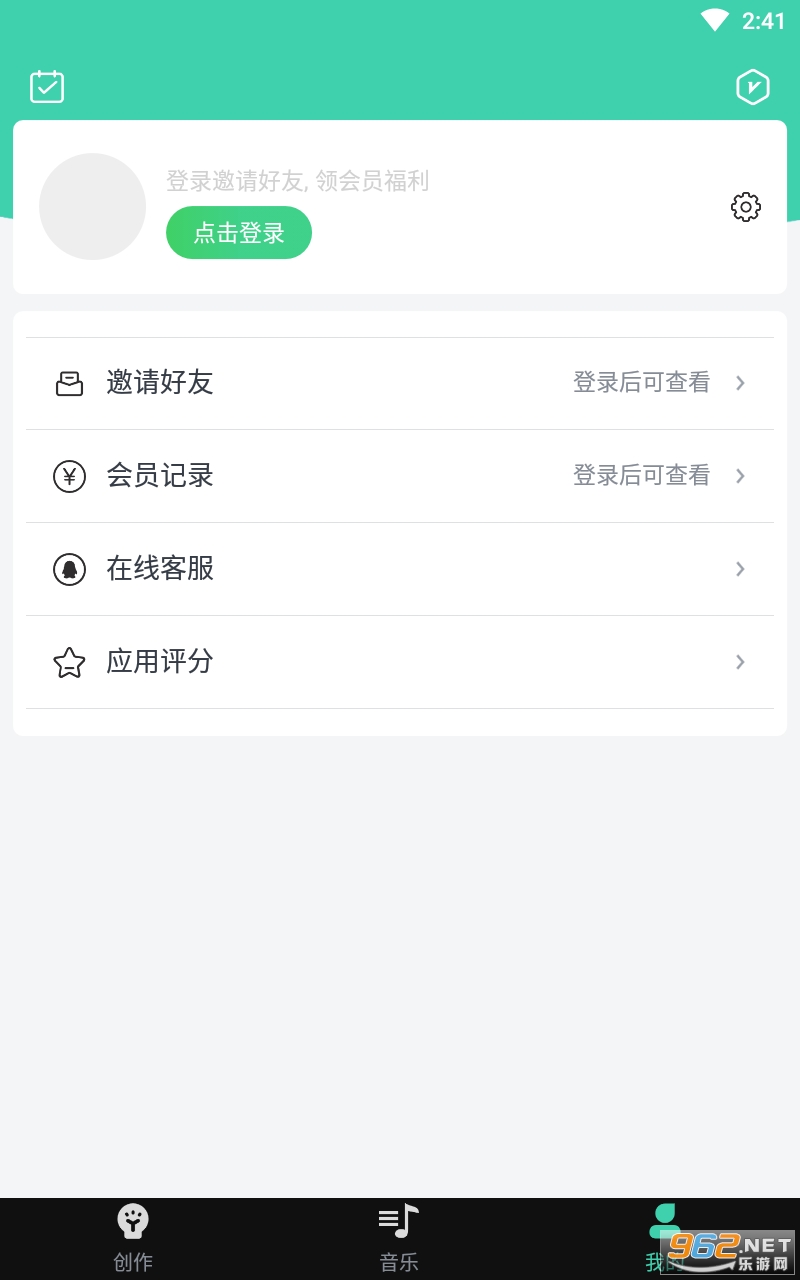Switch to the 创作 tab

133,1238
